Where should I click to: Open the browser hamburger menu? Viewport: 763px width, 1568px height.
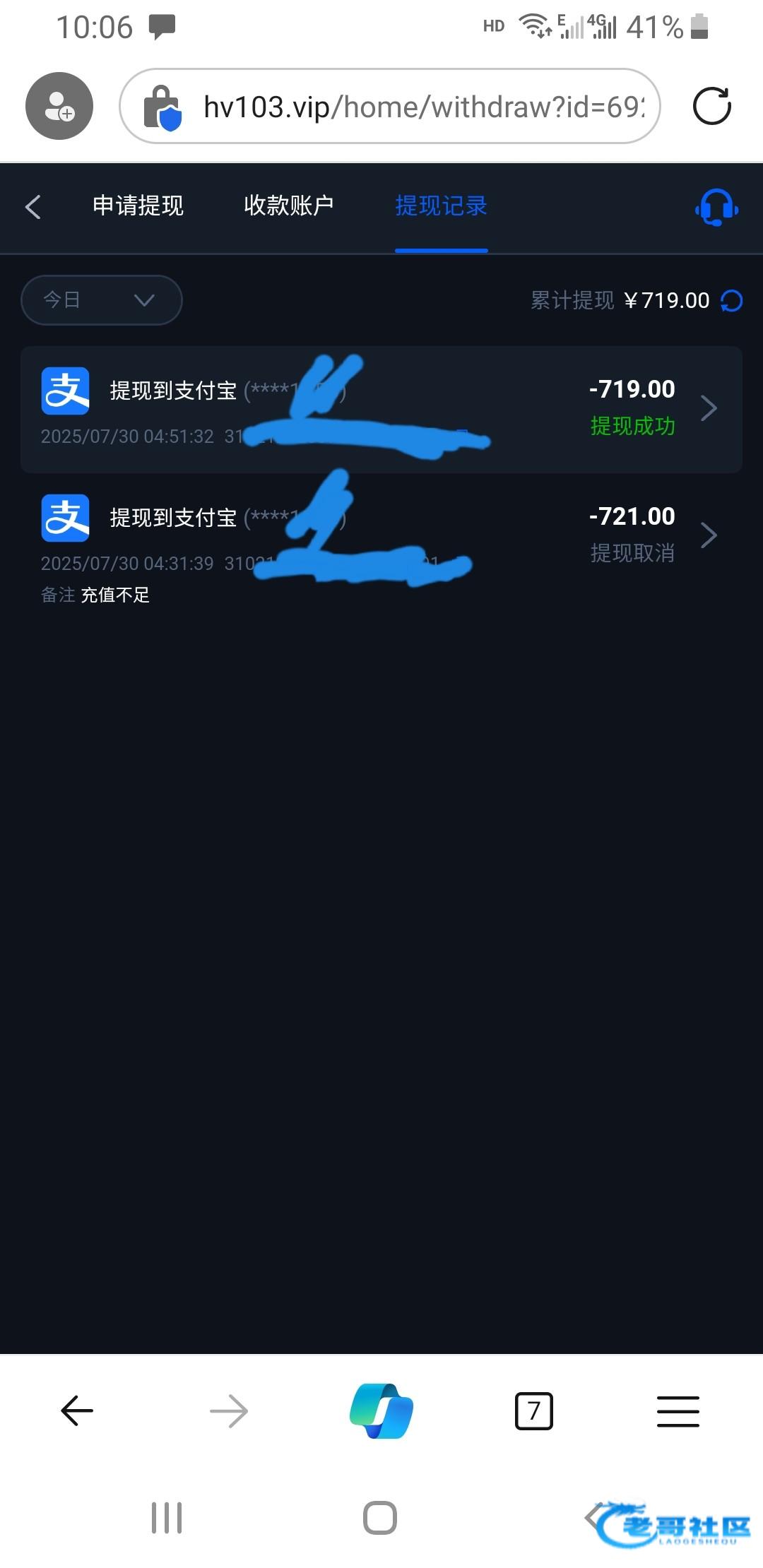(x=678, y=1411)
